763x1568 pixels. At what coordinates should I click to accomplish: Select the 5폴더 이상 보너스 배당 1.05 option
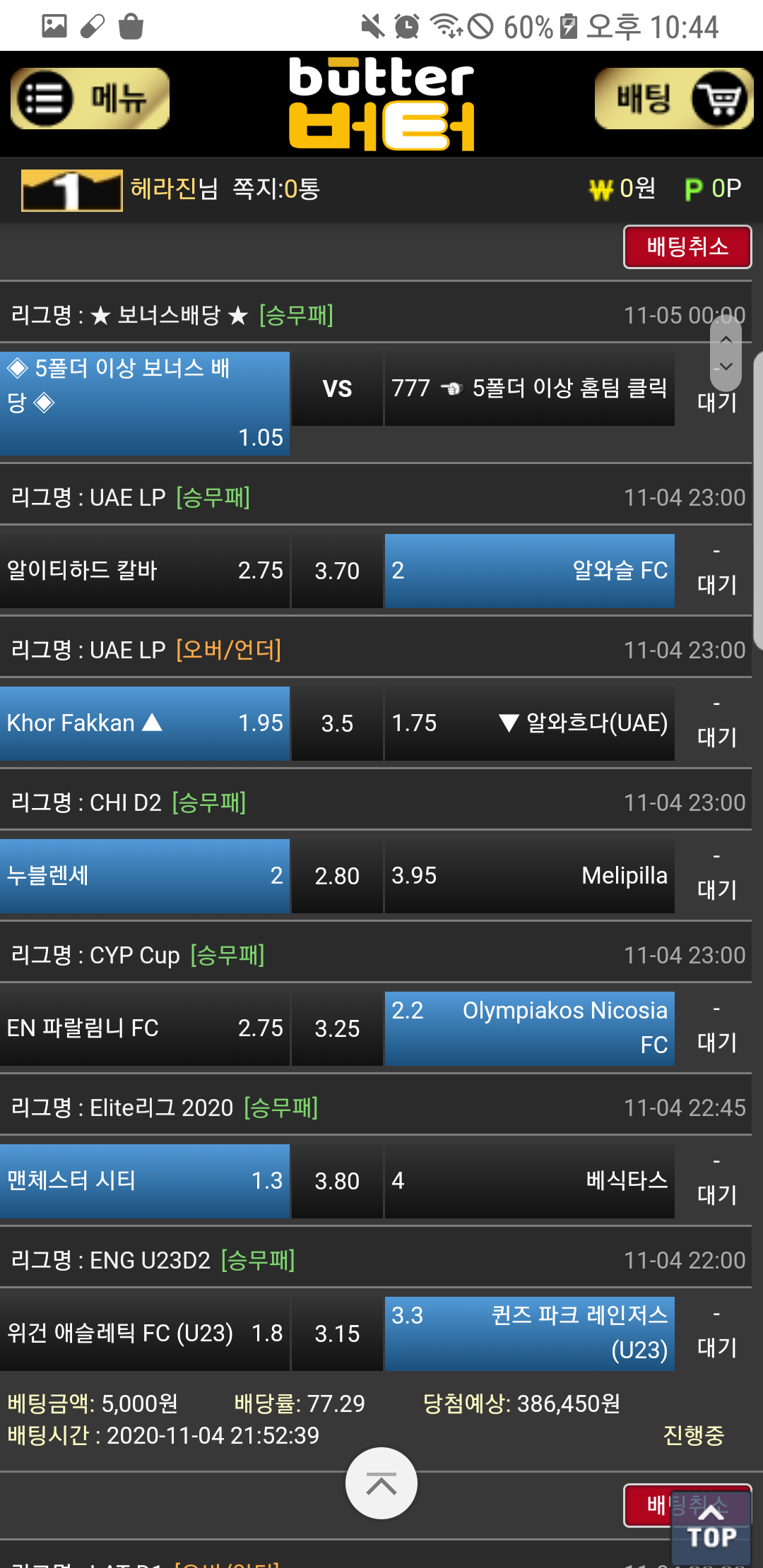145,403
